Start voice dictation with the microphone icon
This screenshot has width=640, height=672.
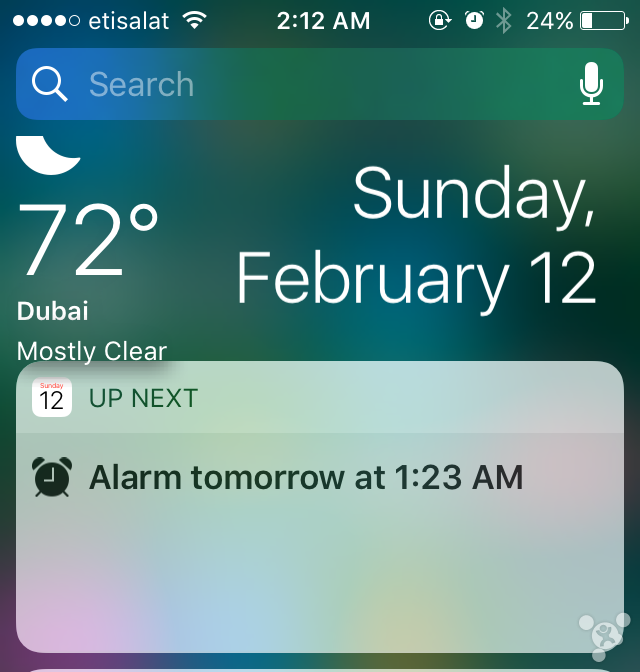592,84
